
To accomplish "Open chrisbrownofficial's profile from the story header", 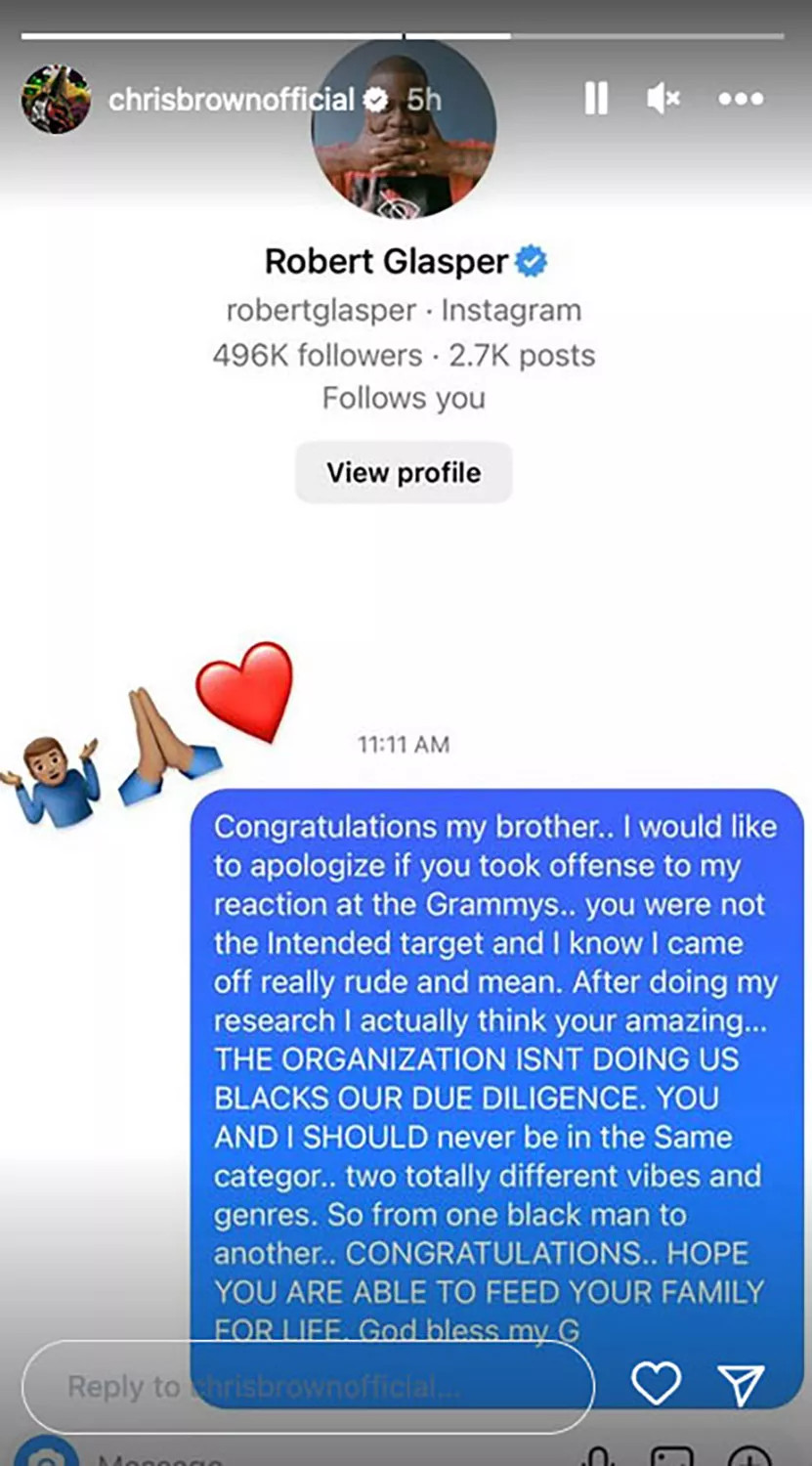I will 232,99.
